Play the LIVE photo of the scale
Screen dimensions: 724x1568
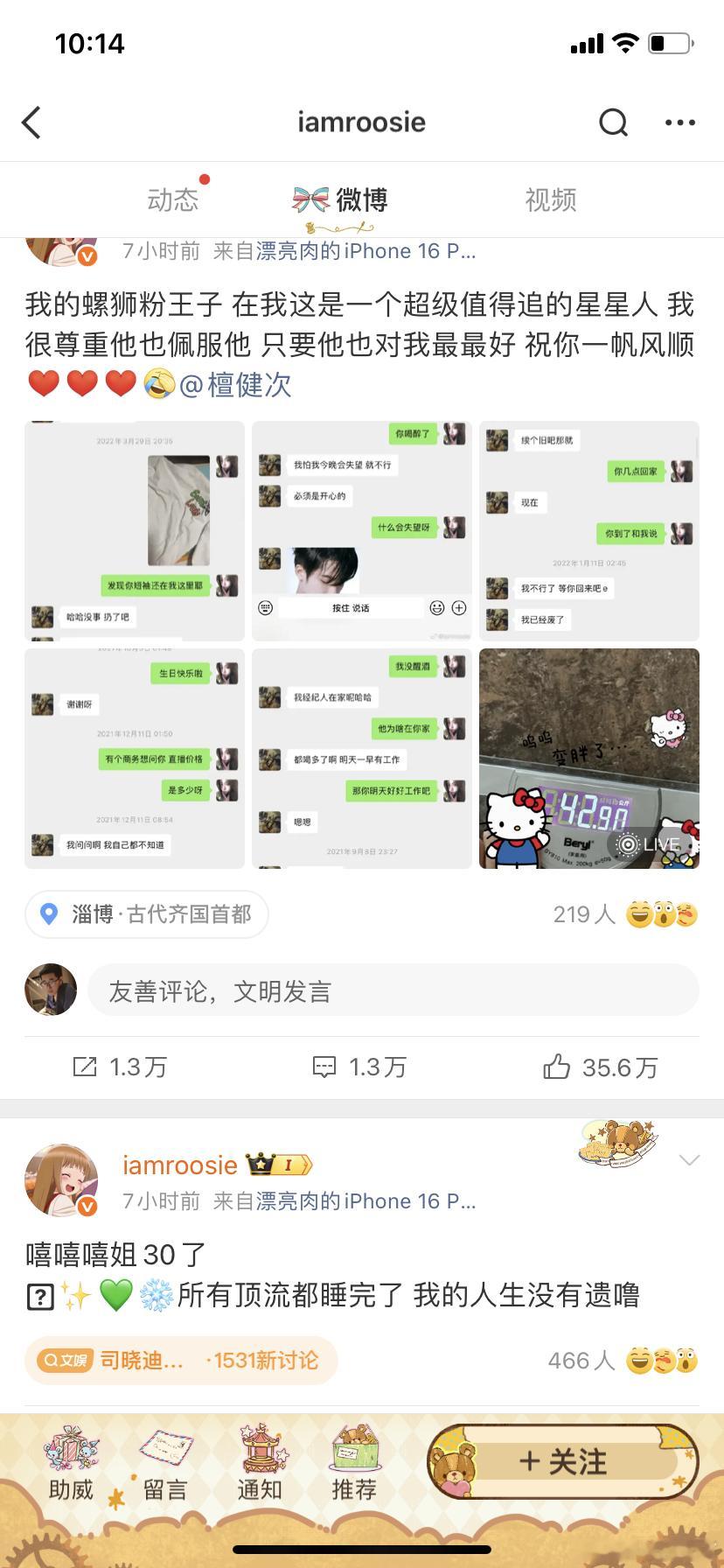(x=647, y=844)
